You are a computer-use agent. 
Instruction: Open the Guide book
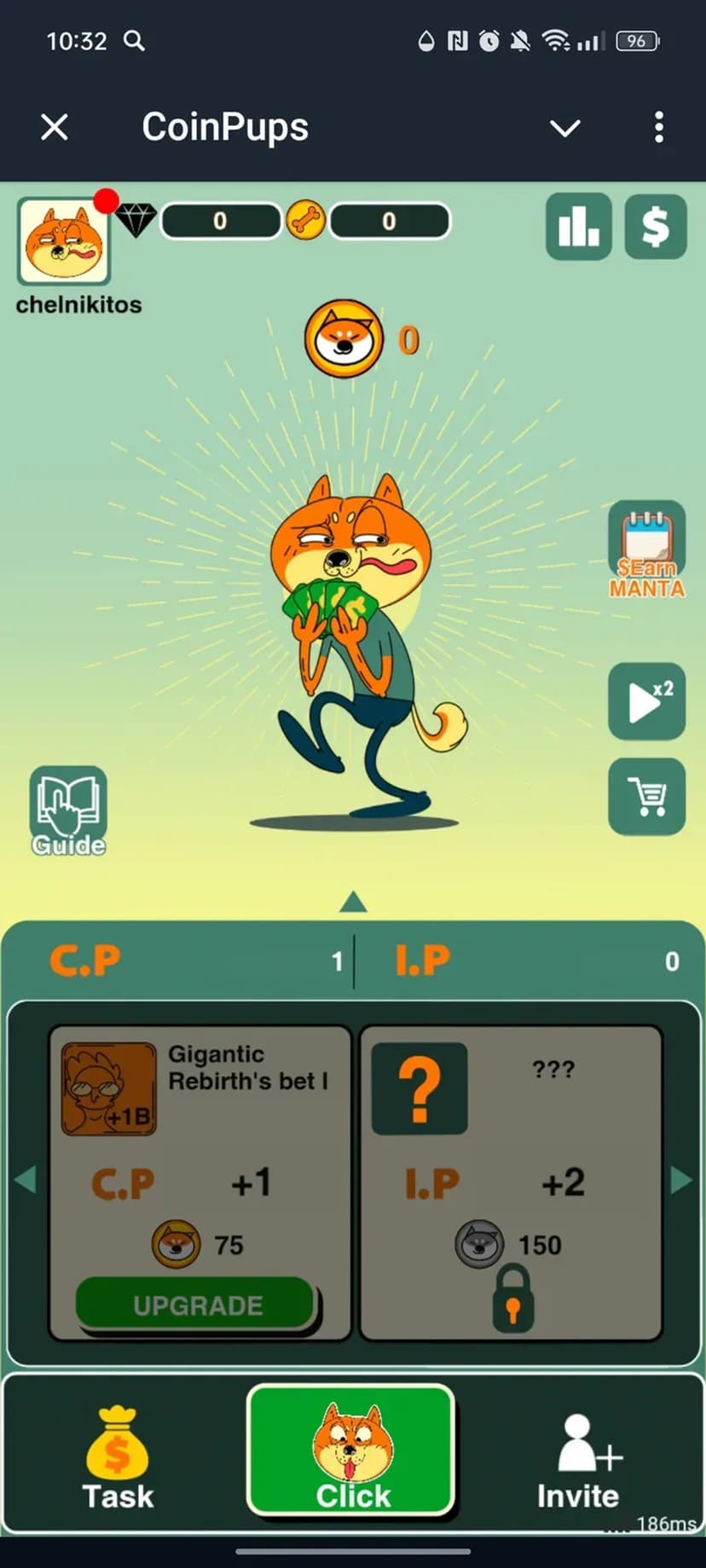click(x=68, y=810)
